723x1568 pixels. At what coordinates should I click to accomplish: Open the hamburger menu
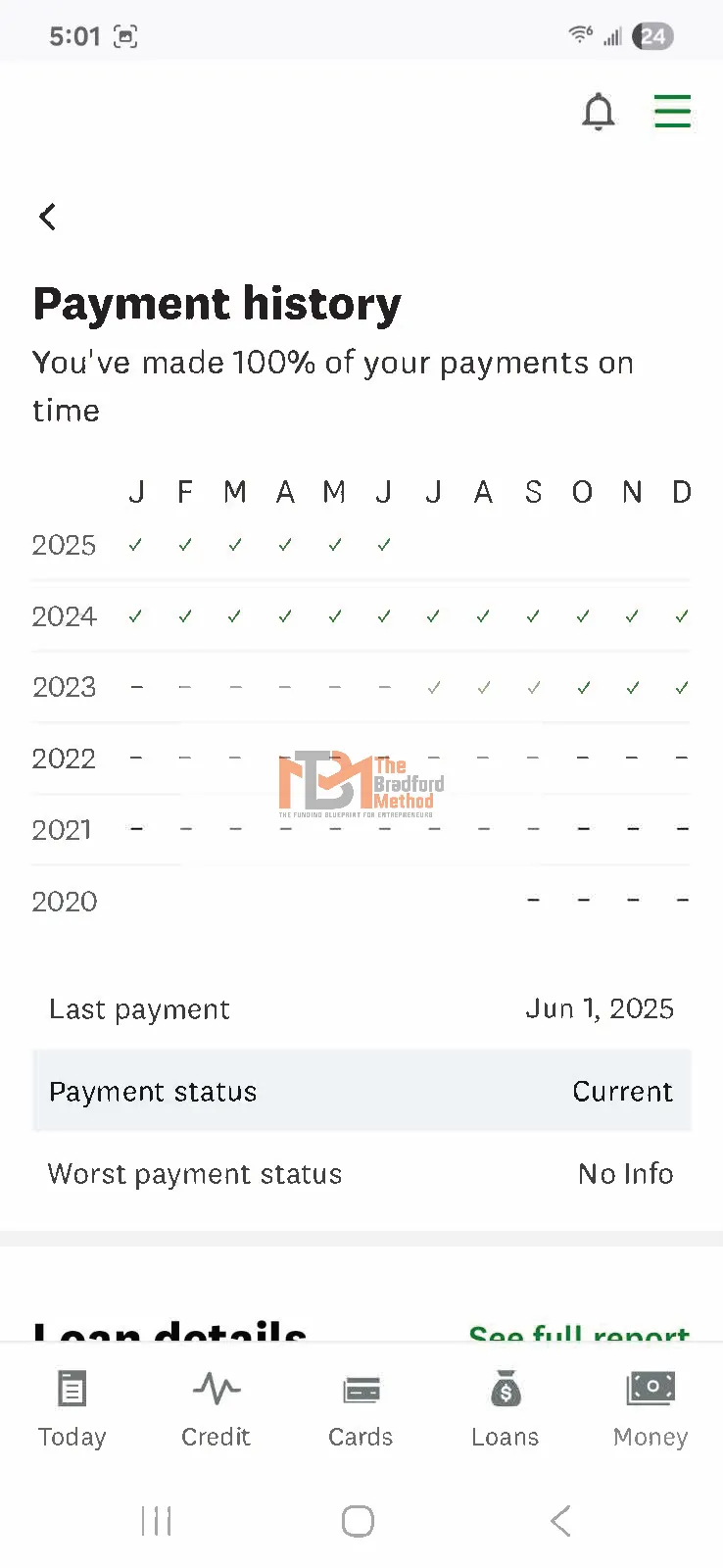click(x=672, y=112)
